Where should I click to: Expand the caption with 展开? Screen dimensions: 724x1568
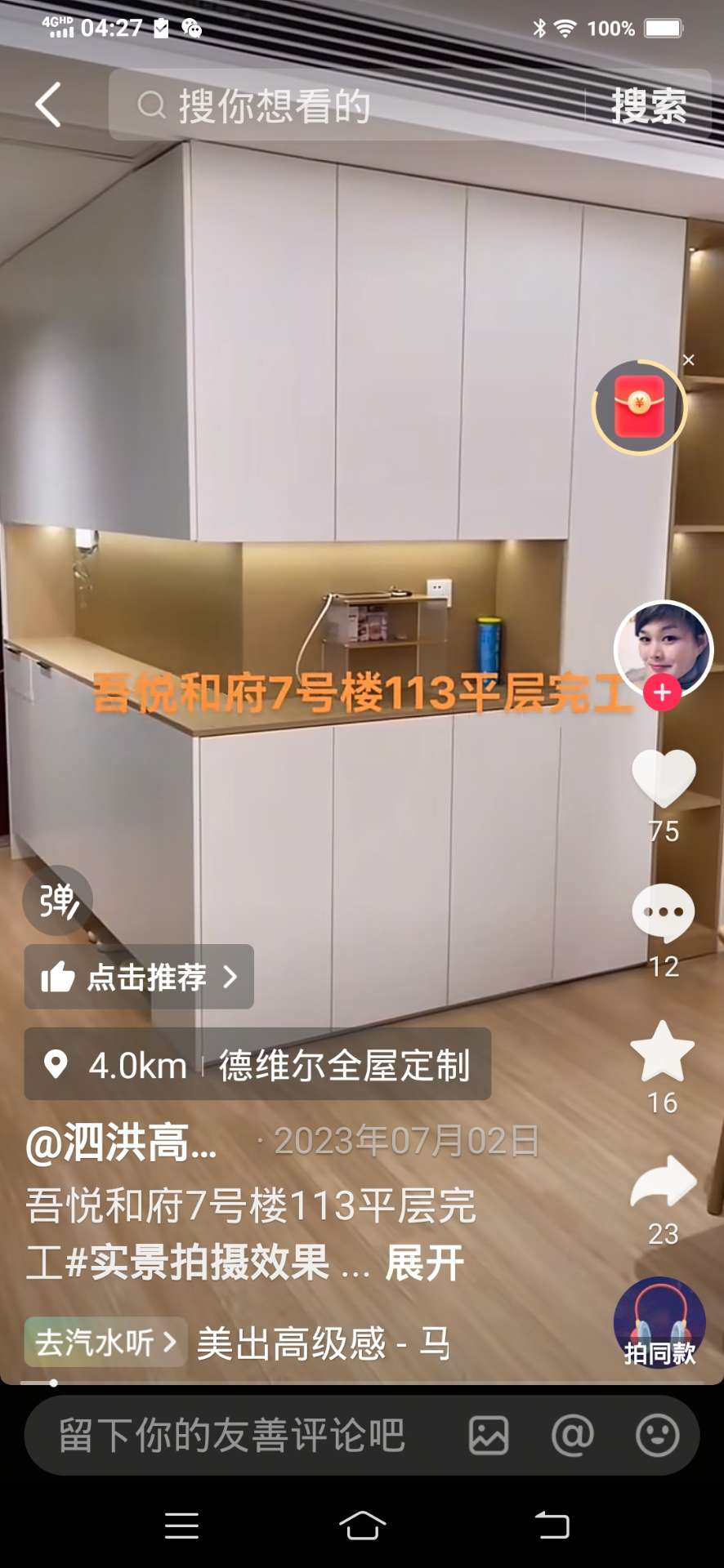click(x=425, y=1263)
